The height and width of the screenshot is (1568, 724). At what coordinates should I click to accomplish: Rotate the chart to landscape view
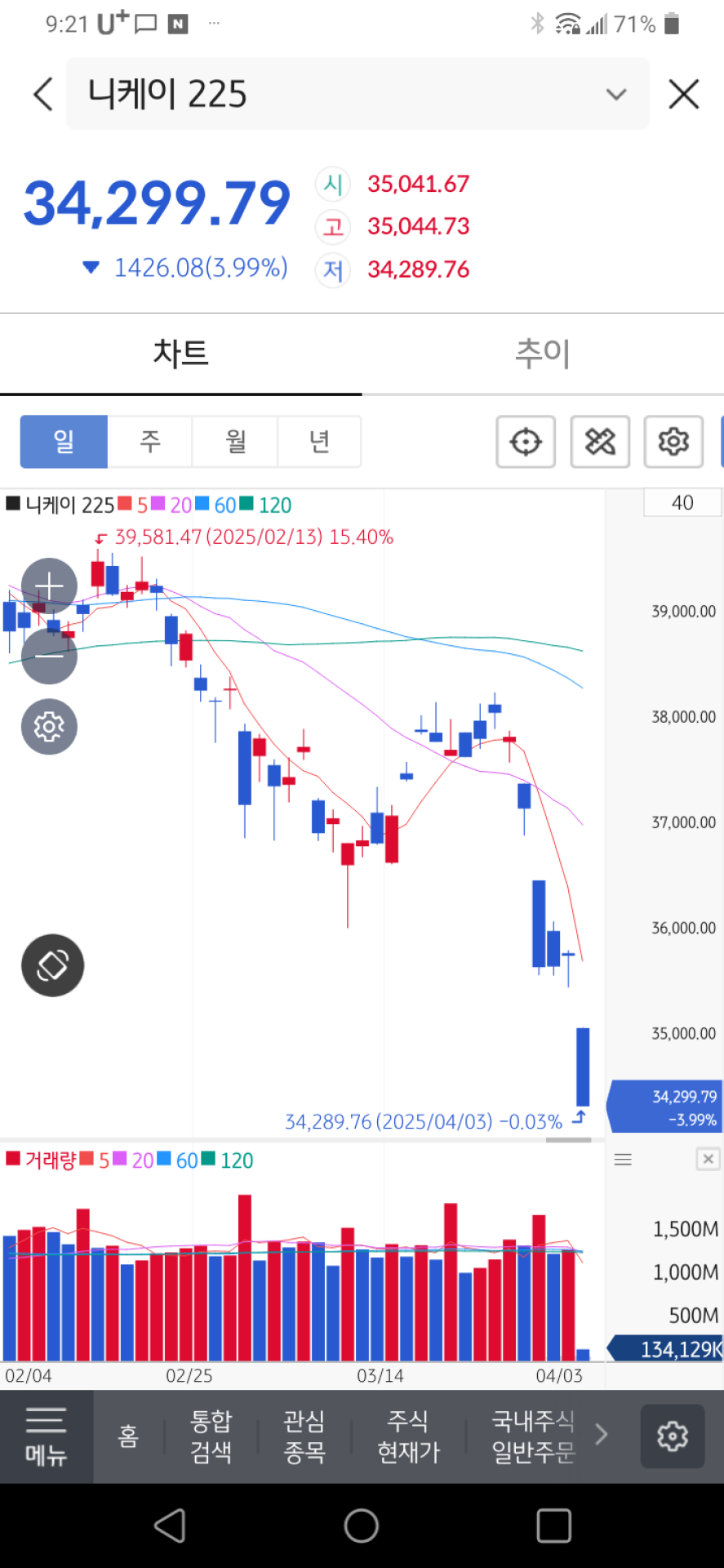coord(52,965)
